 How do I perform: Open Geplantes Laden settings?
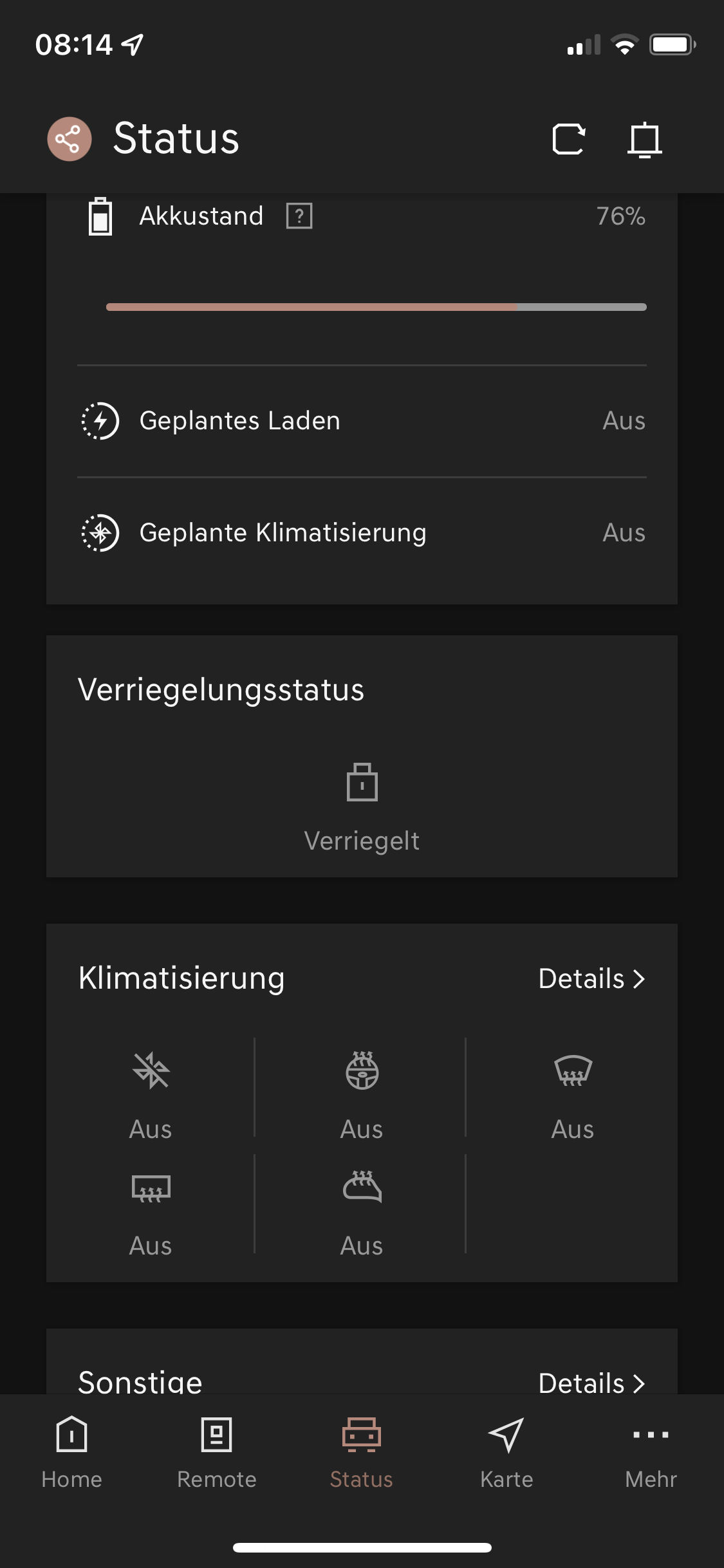tap(362, 421)
